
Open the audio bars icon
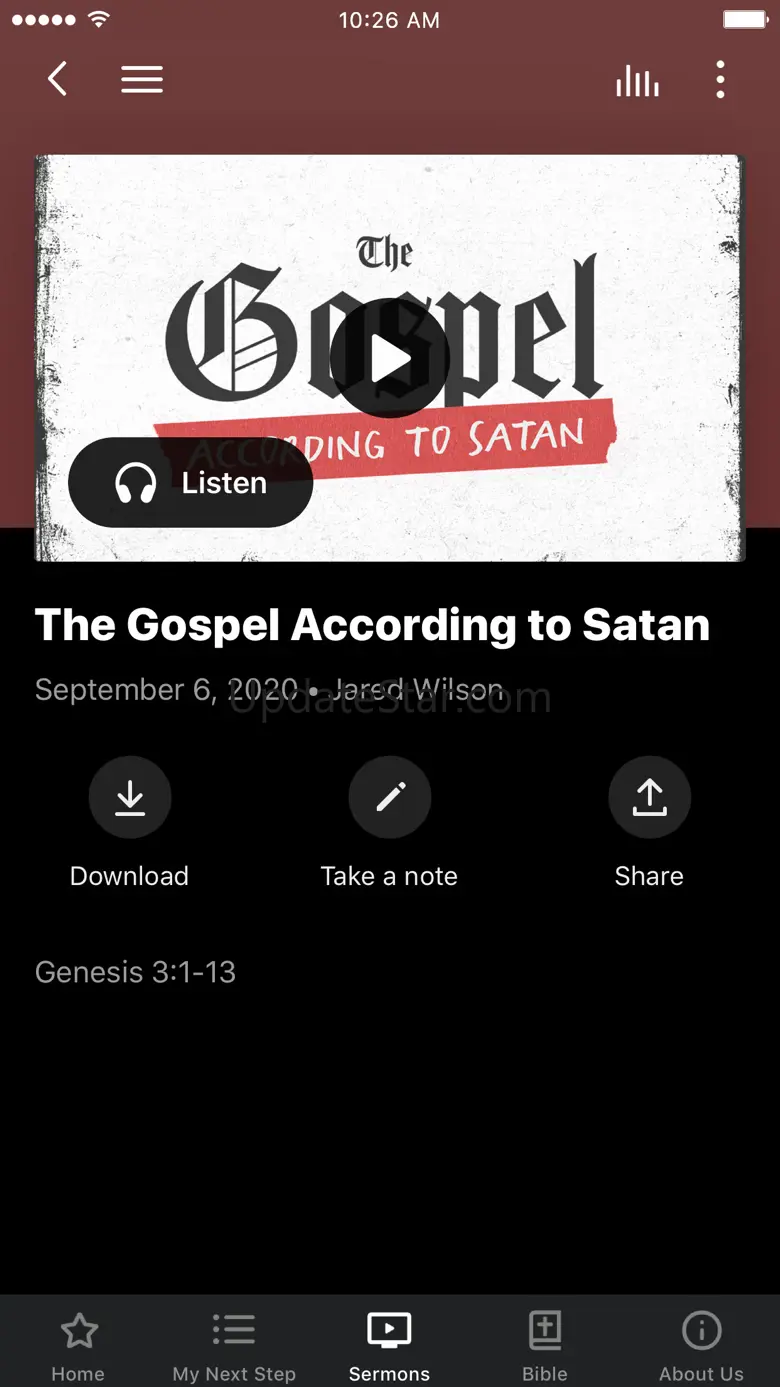coord(637,81)
